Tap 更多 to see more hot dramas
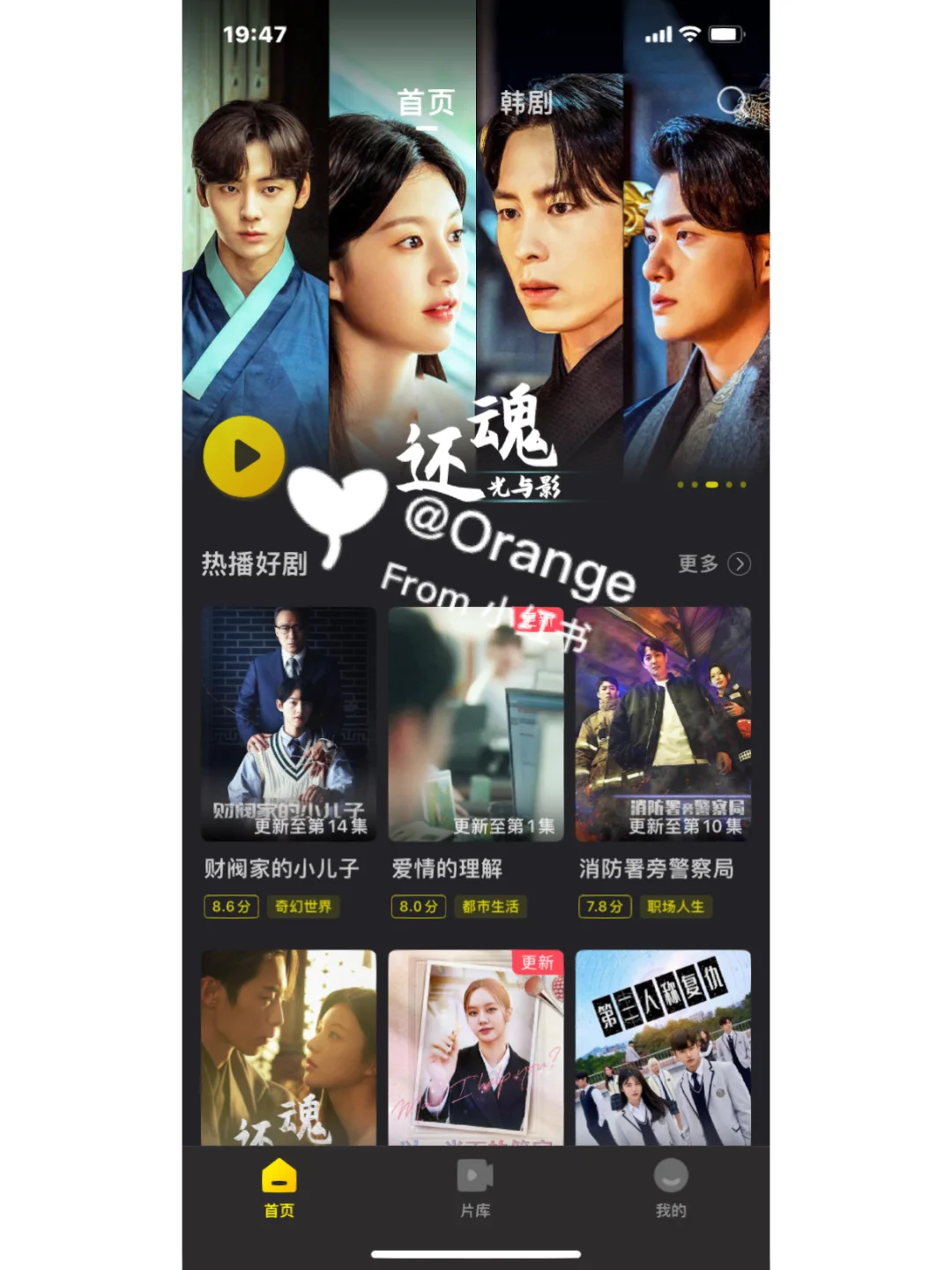This screenshot has width=952, height=1270. coord(714,564)
